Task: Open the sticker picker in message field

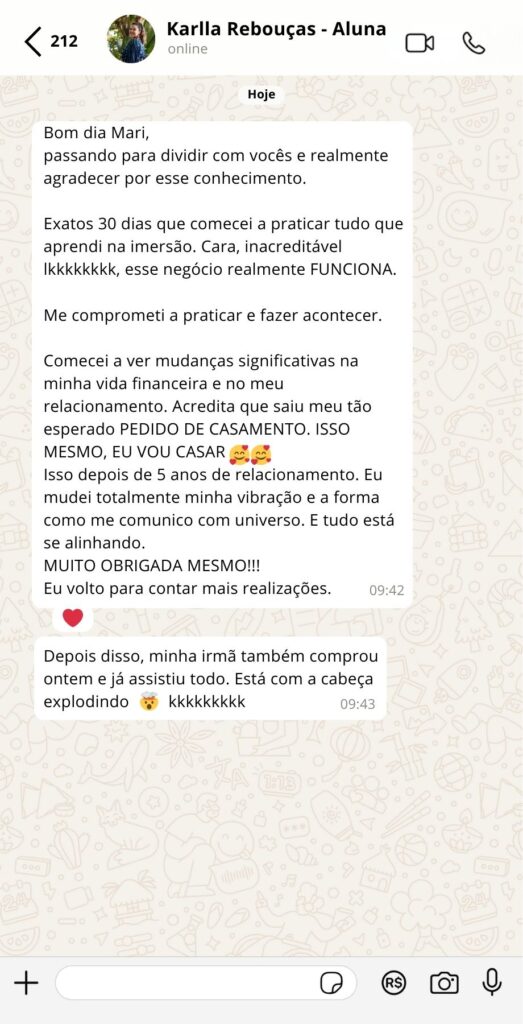Action: [332, 983]
